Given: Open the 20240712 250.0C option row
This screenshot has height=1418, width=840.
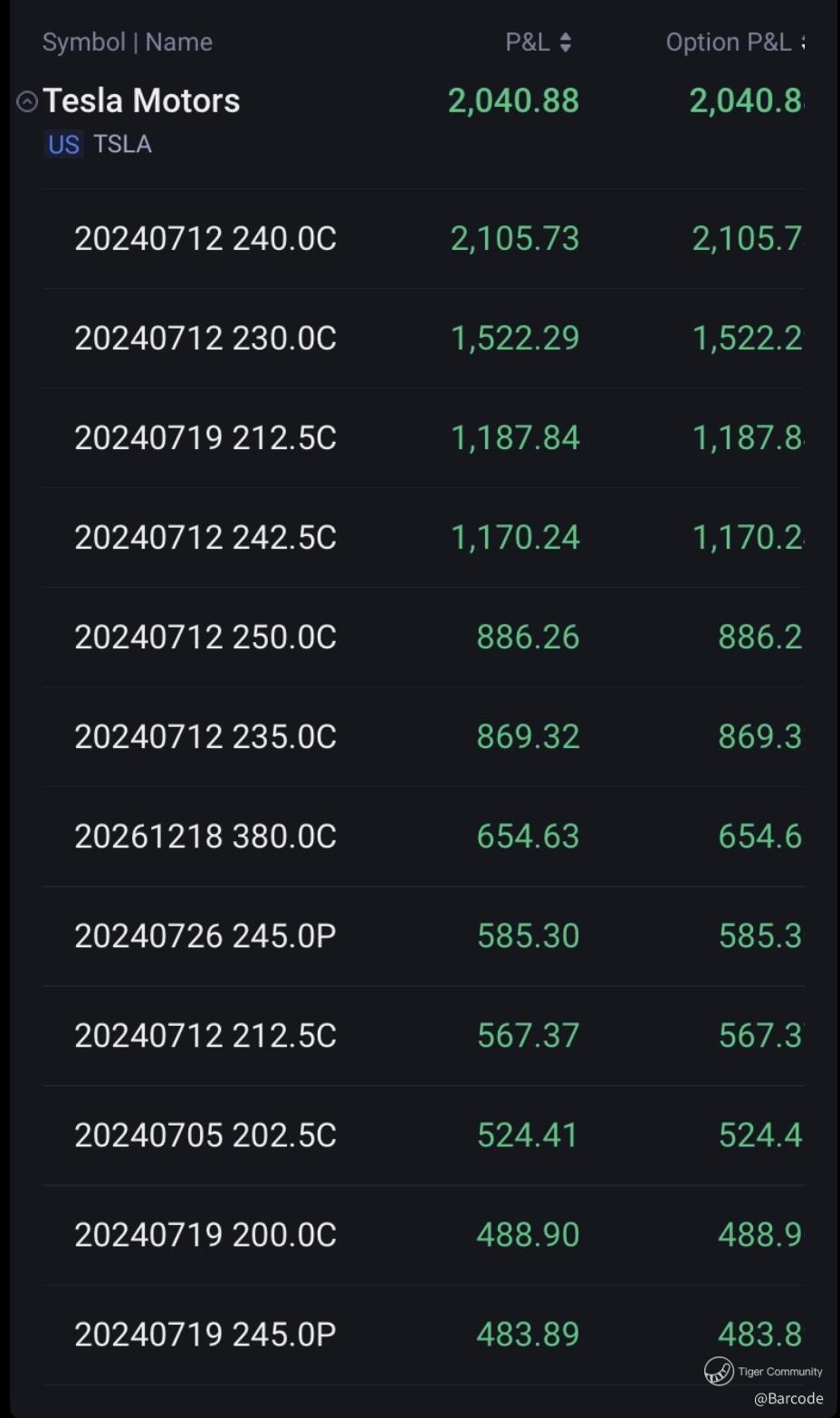Looking at the screenshot, I should tap(205, 637).
